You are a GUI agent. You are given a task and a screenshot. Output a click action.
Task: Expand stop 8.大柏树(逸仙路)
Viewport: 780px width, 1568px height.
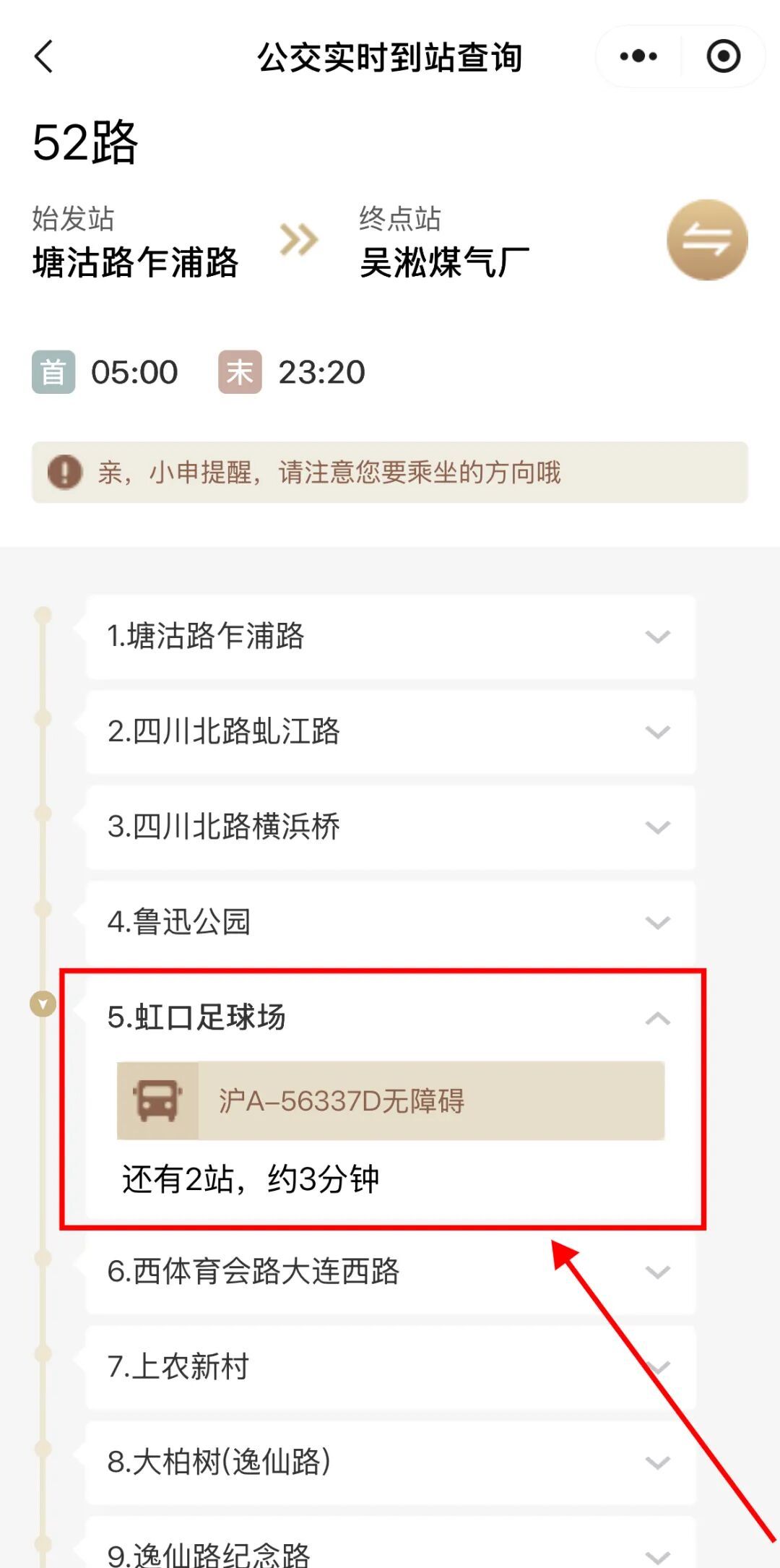tap(657, 1463)
